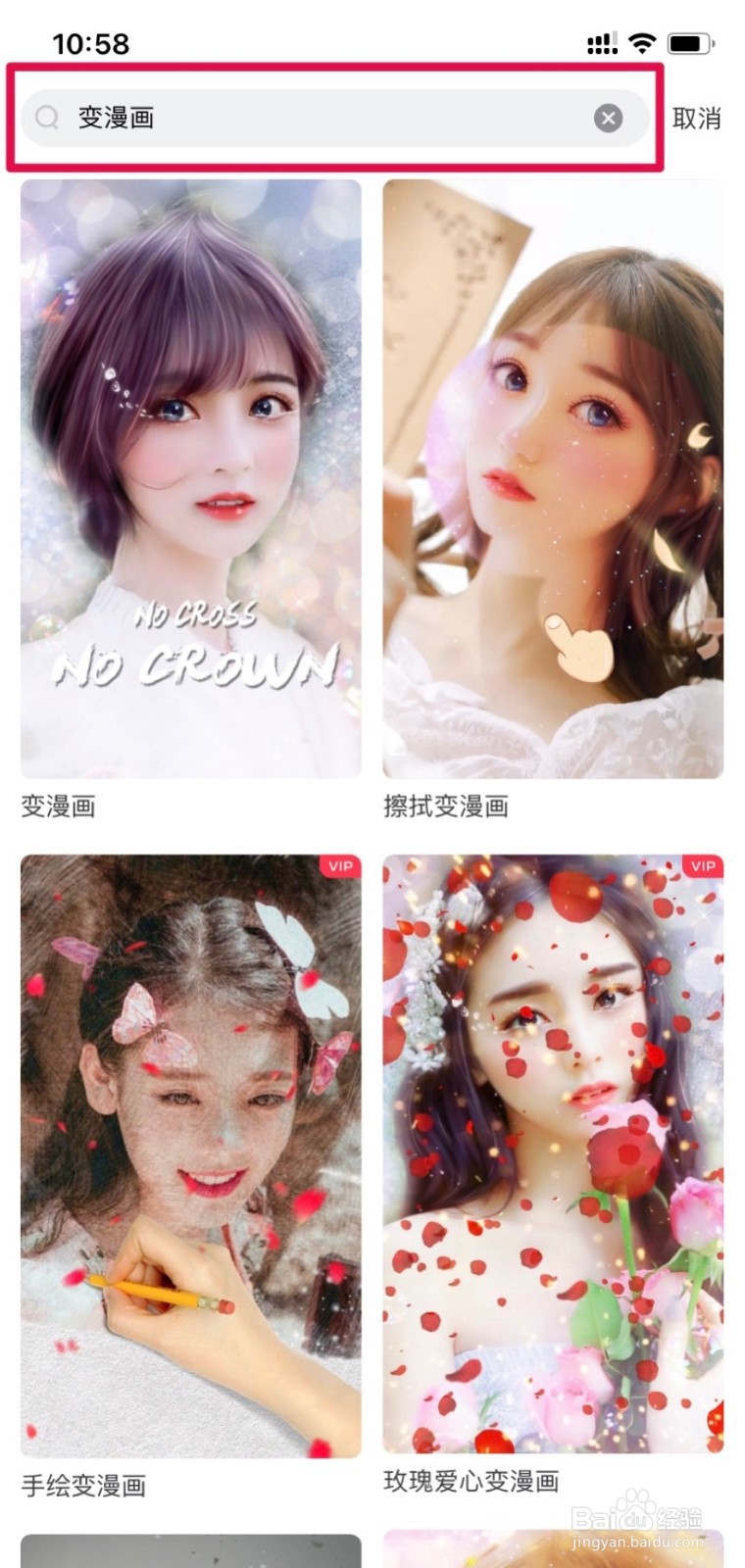
Task: Click the magnifier icon in search bar
Action: tap(47, 118)
